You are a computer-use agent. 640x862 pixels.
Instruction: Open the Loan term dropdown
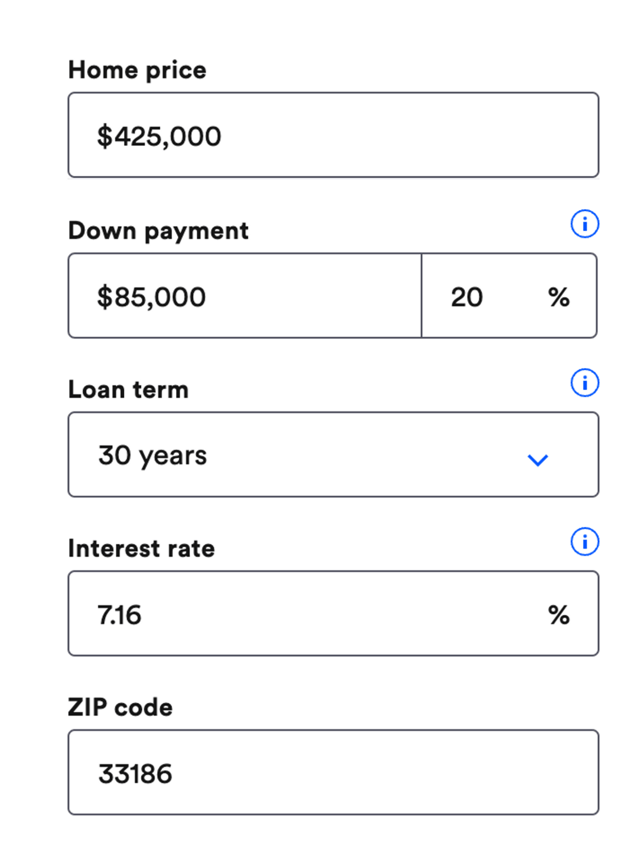click(x=333, y=455)
